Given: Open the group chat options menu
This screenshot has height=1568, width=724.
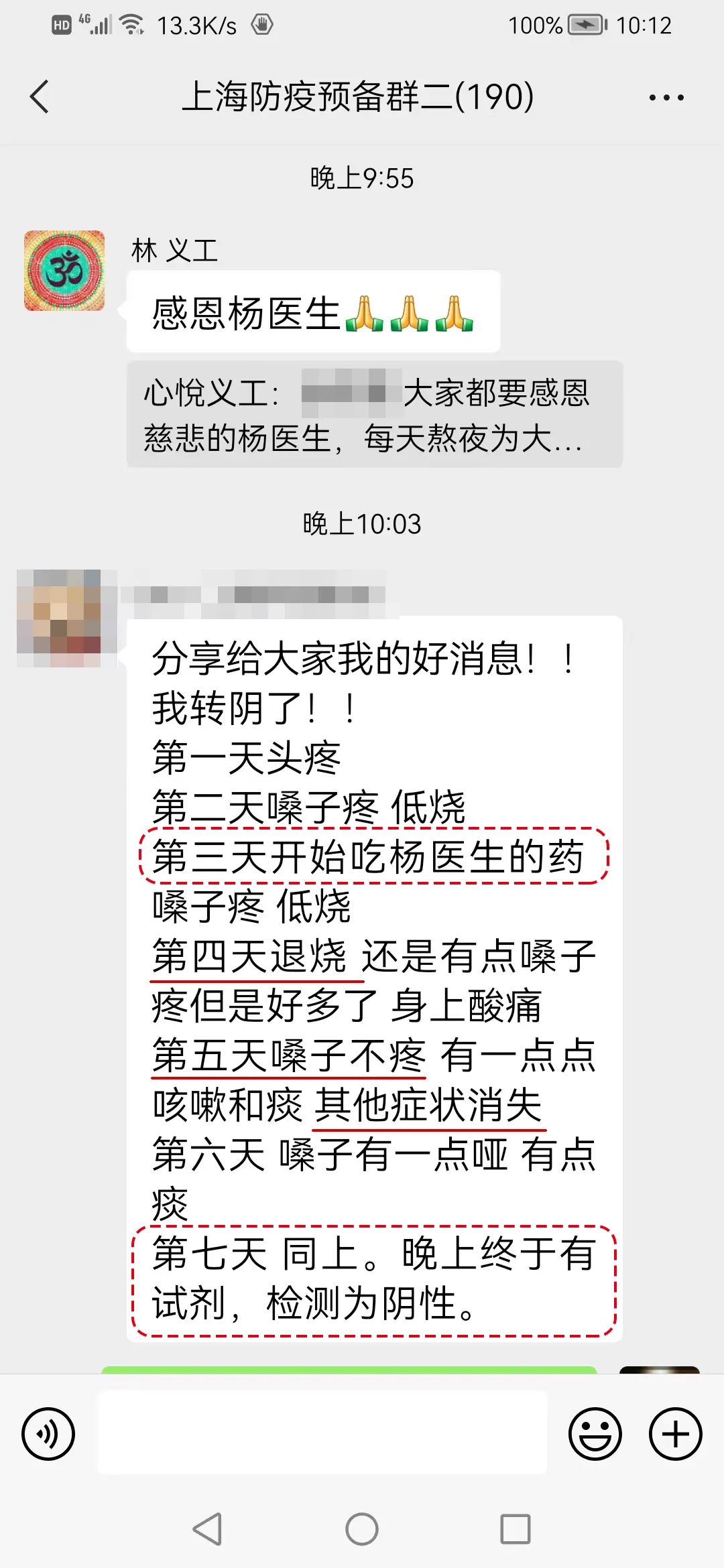Looking at the screenshot, I should pos(666,98).
